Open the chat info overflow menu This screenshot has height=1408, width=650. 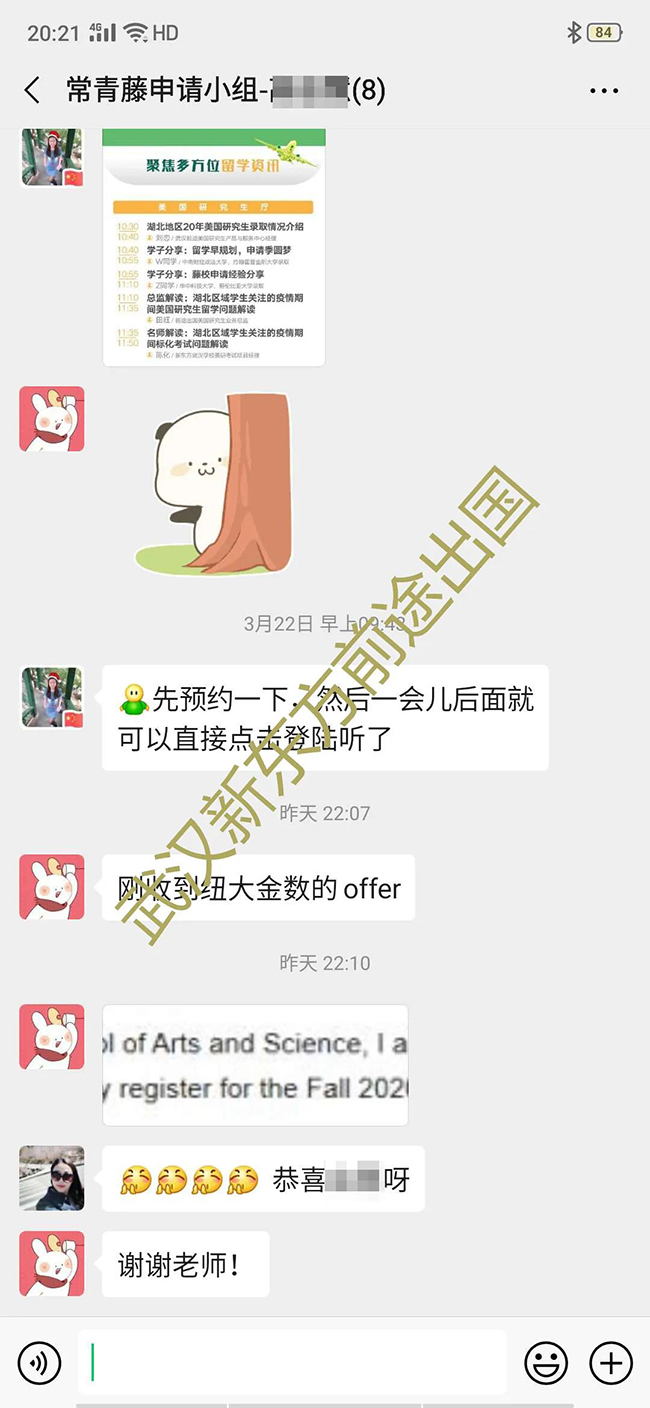coord(604,91)
